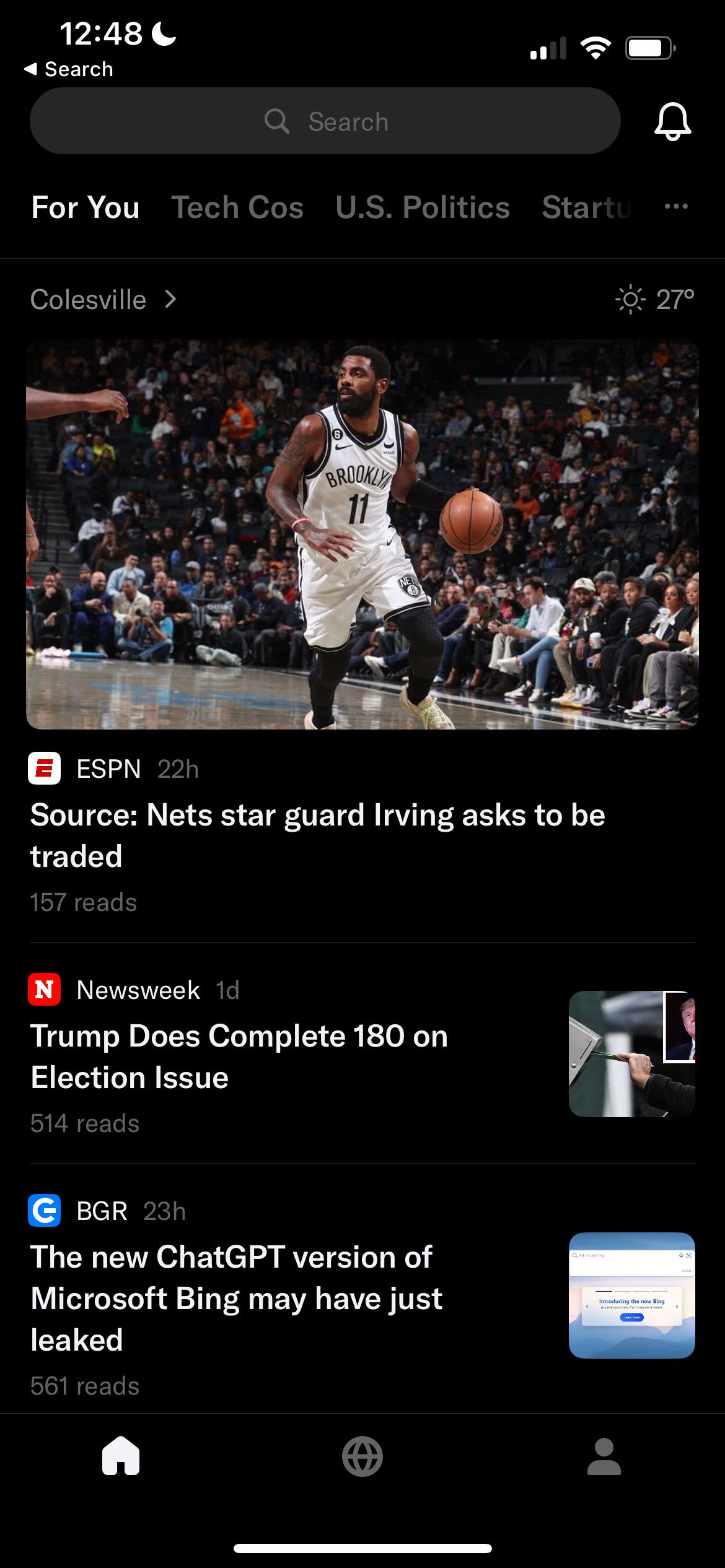Return to the previous Search app
The height and width of the screenshot is (1568, 725).
[x=69, y=69]
